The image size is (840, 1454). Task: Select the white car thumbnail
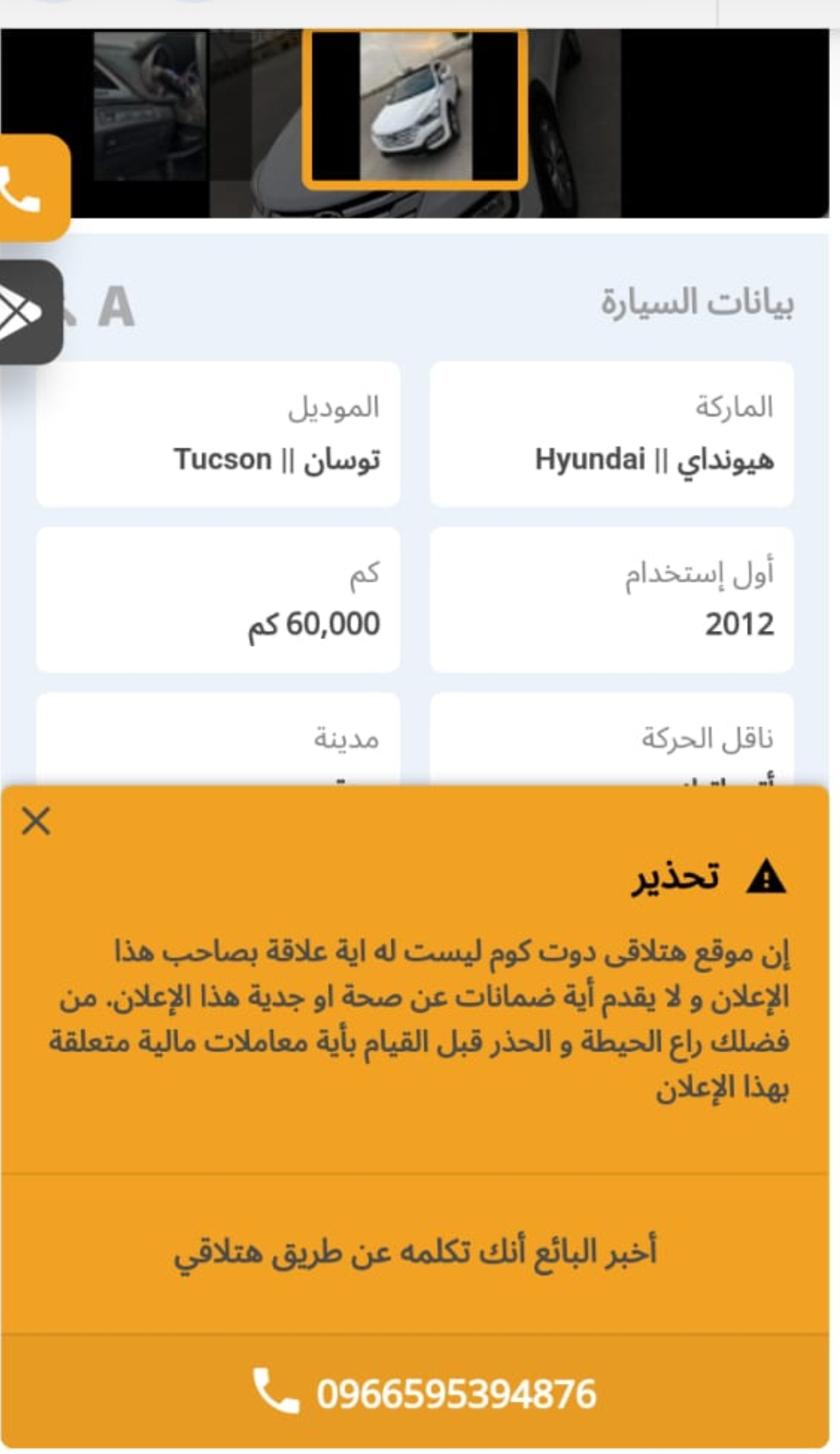click(416, 106)
